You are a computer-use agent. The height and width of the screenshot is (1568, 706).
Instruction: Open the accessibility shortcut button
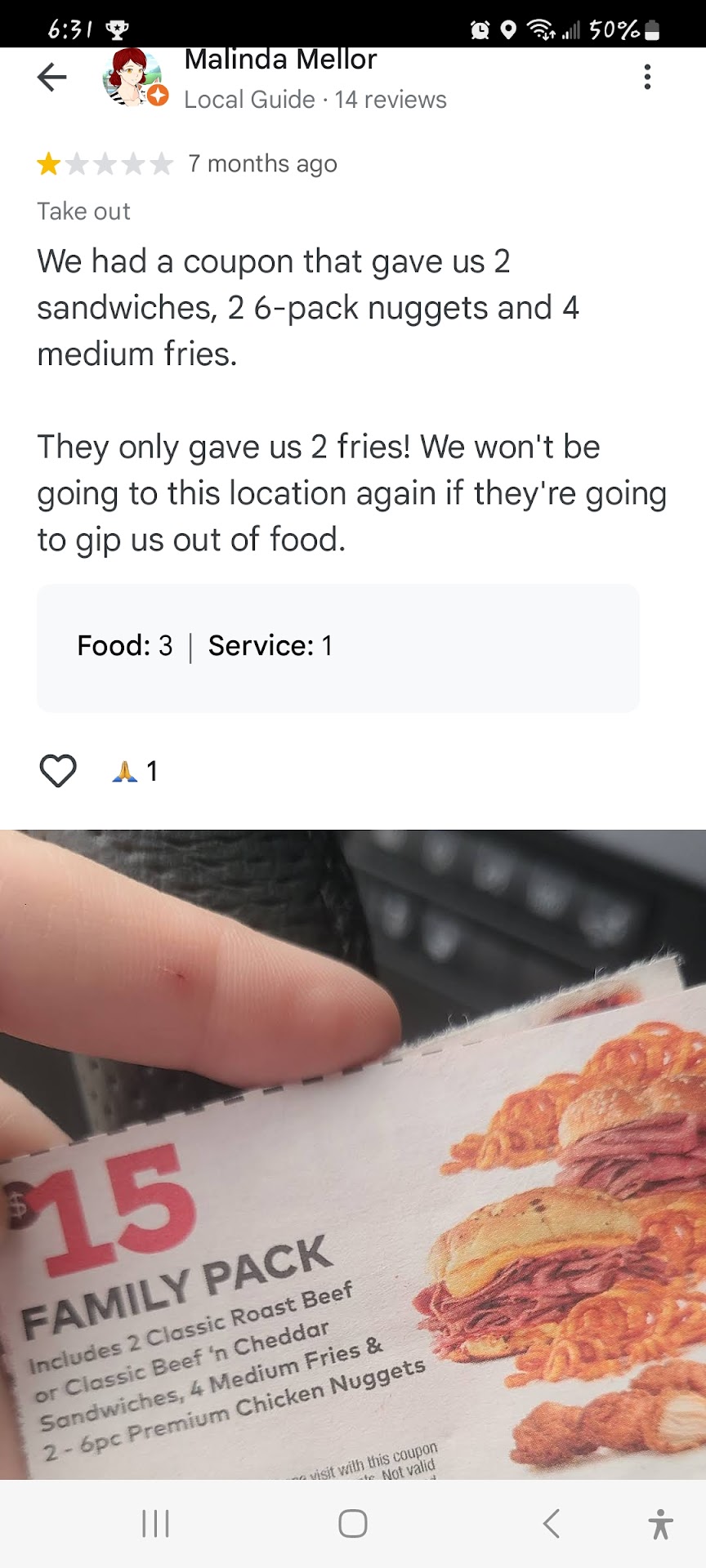660,1523
